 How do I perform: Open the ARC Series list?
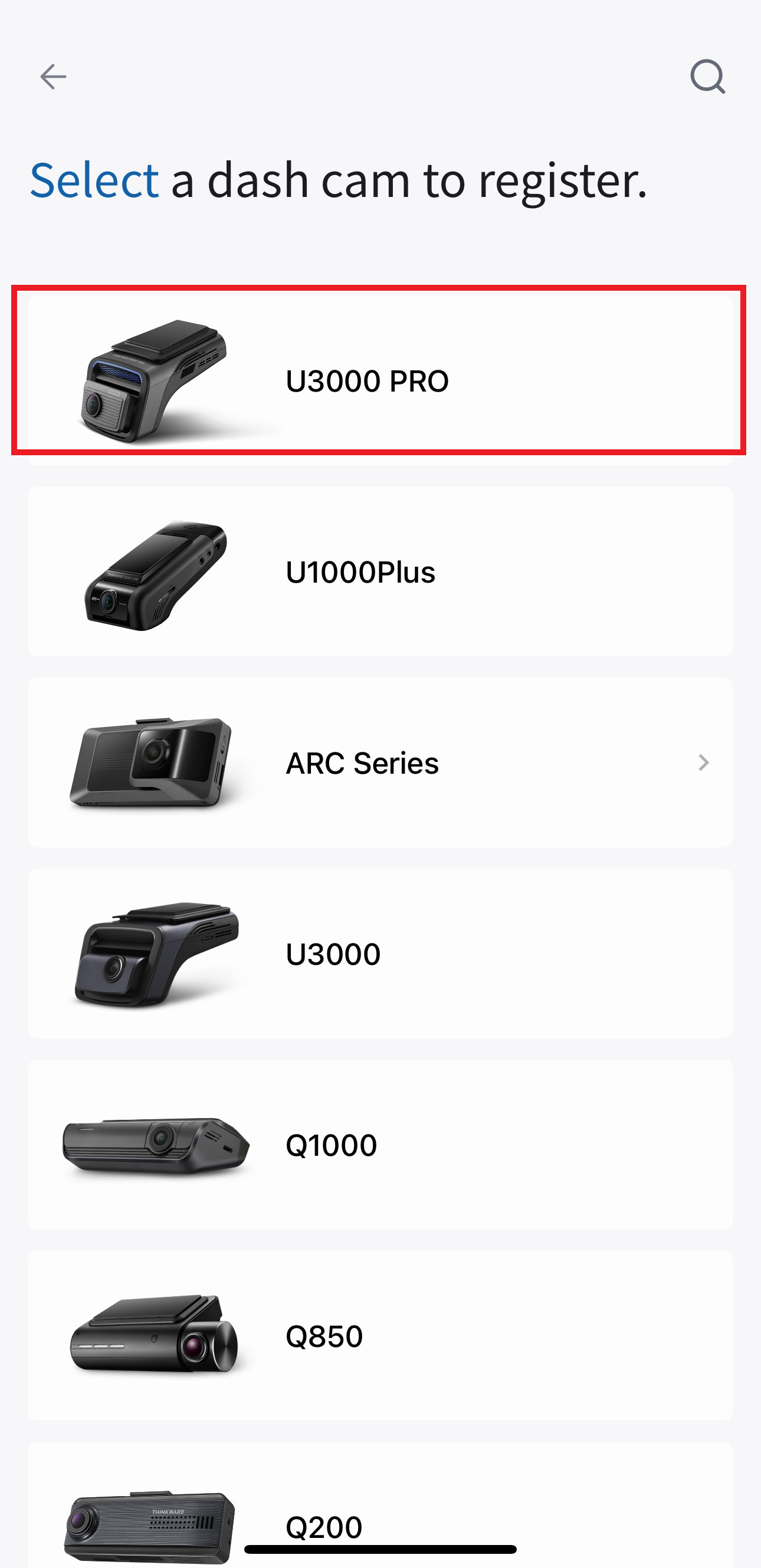point(380,762)
